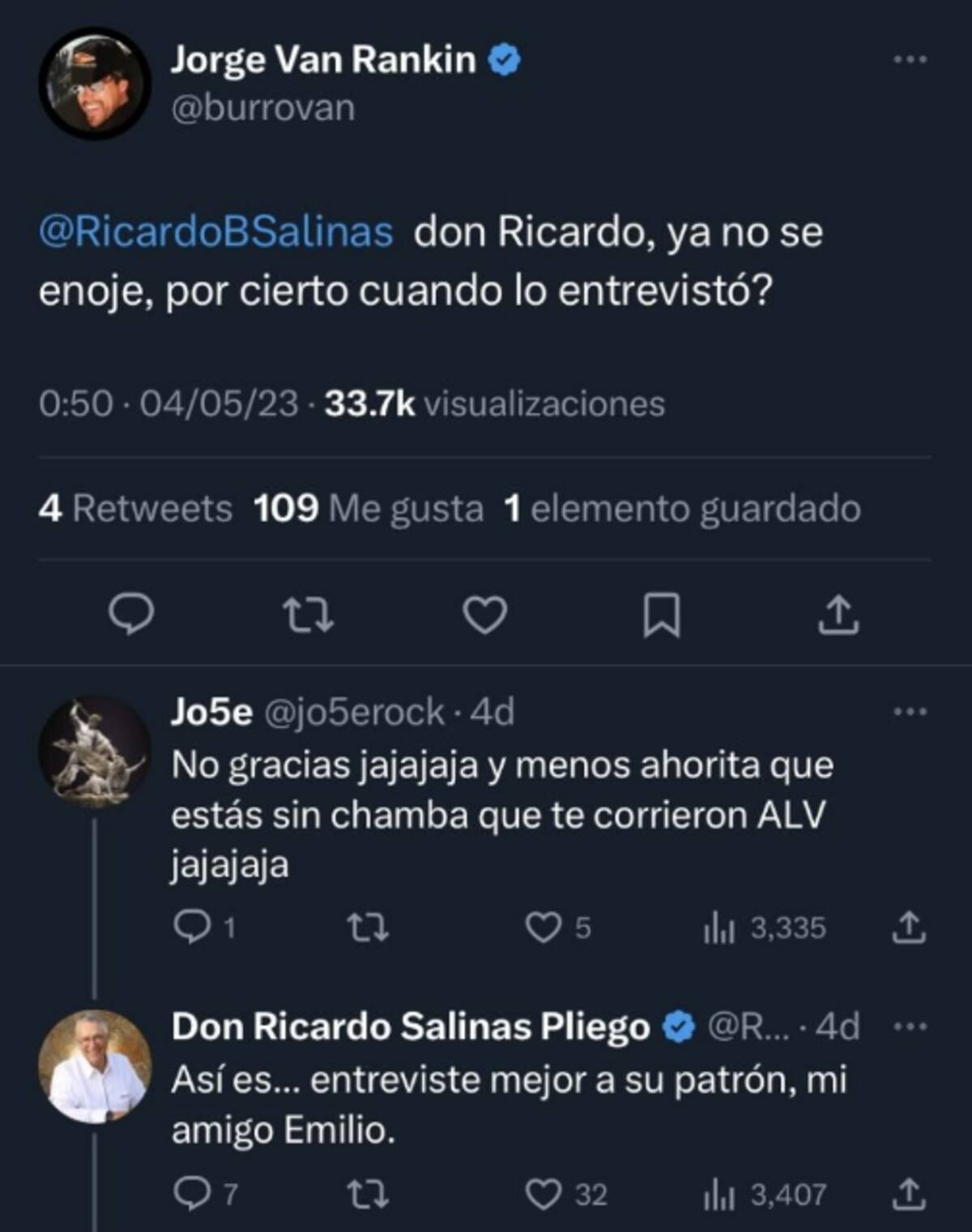
Task: Open overflow menu on Jo5e's reply
Action: [910, 712]
